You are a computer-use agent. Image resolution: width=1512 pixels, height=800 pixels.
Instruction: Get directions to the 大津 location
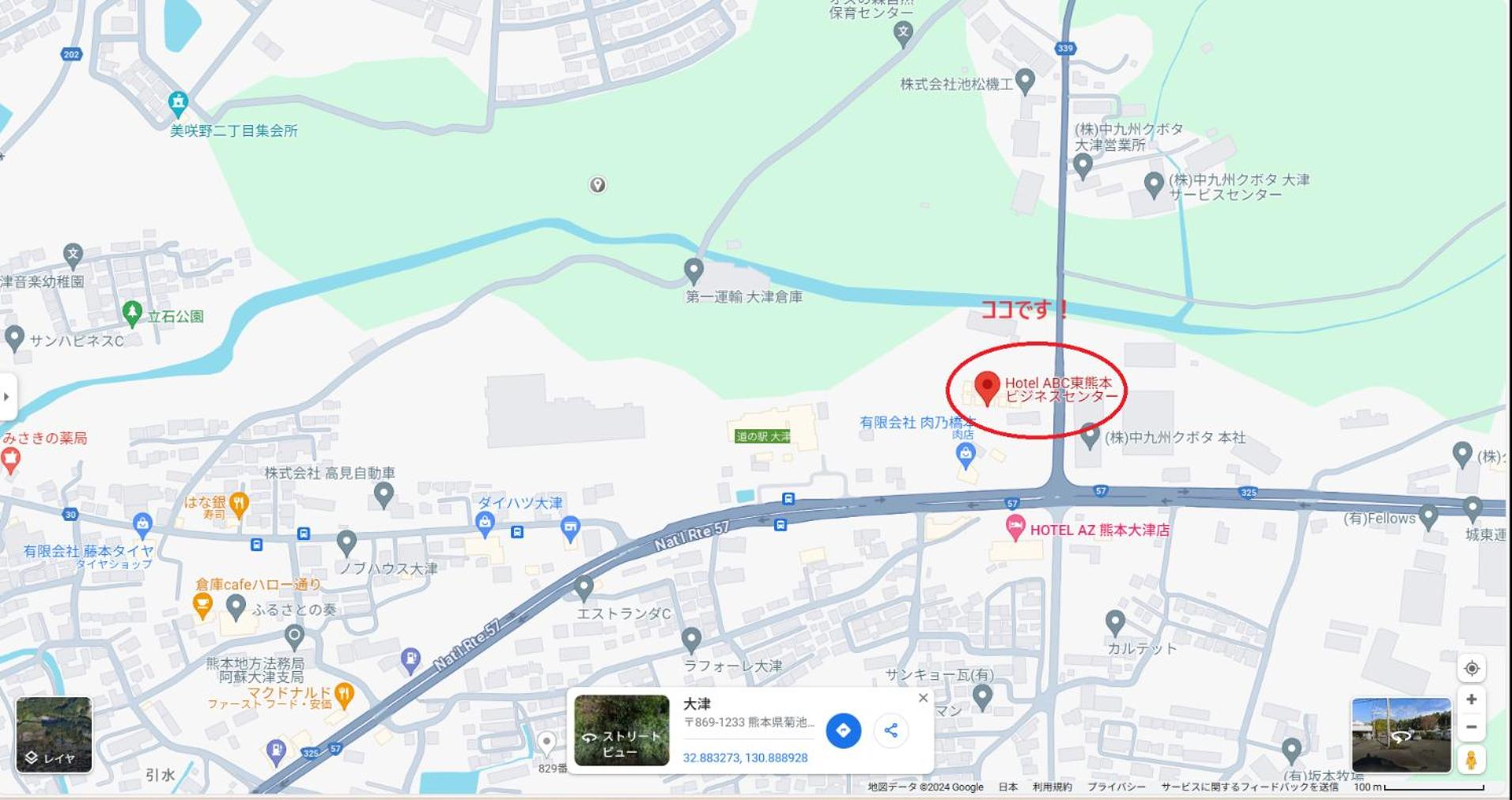coord(843,730)
